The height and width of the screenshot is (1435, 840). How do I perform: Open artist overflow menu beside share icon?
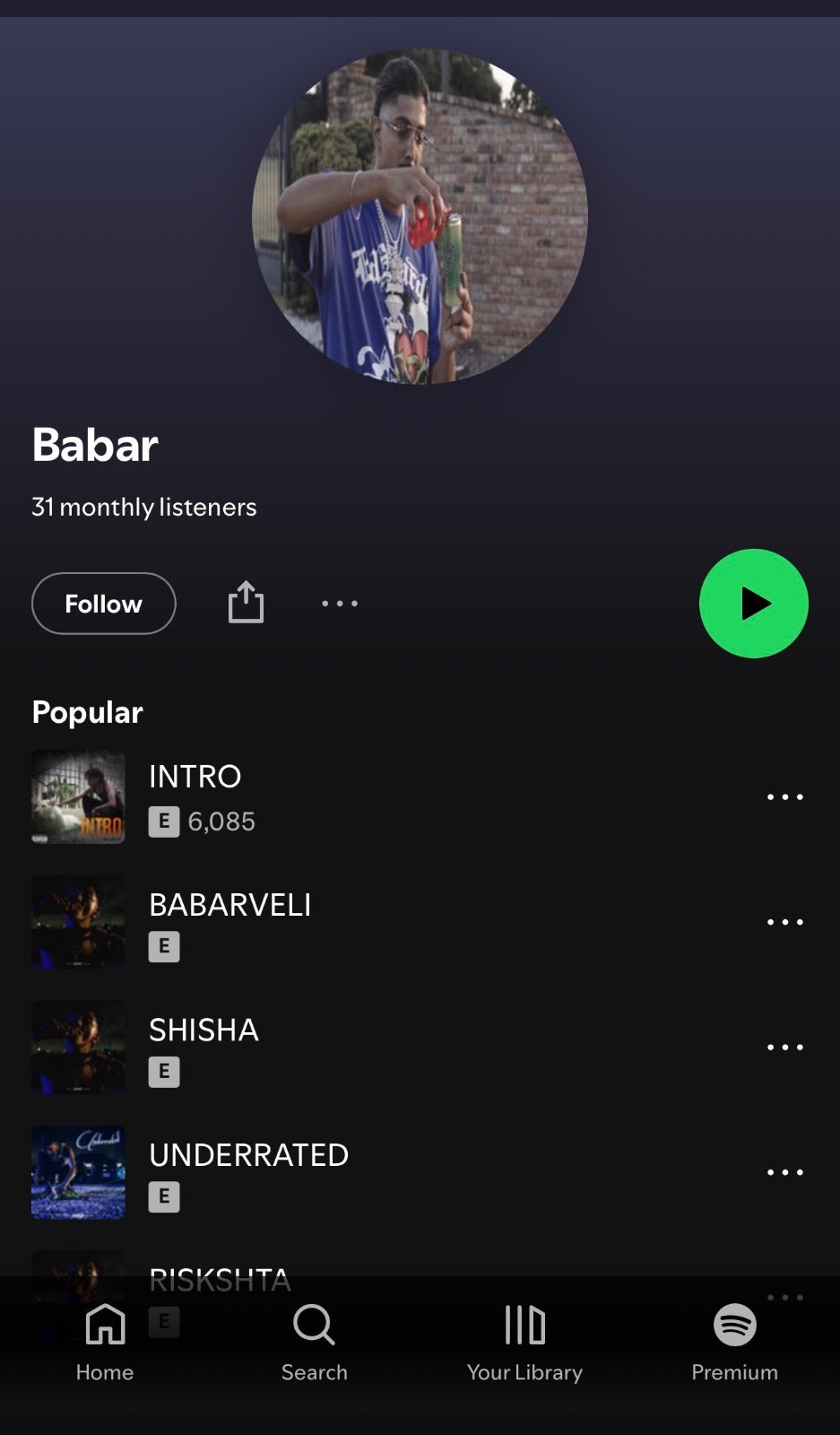pyautogui.click(x=340, y=604)
